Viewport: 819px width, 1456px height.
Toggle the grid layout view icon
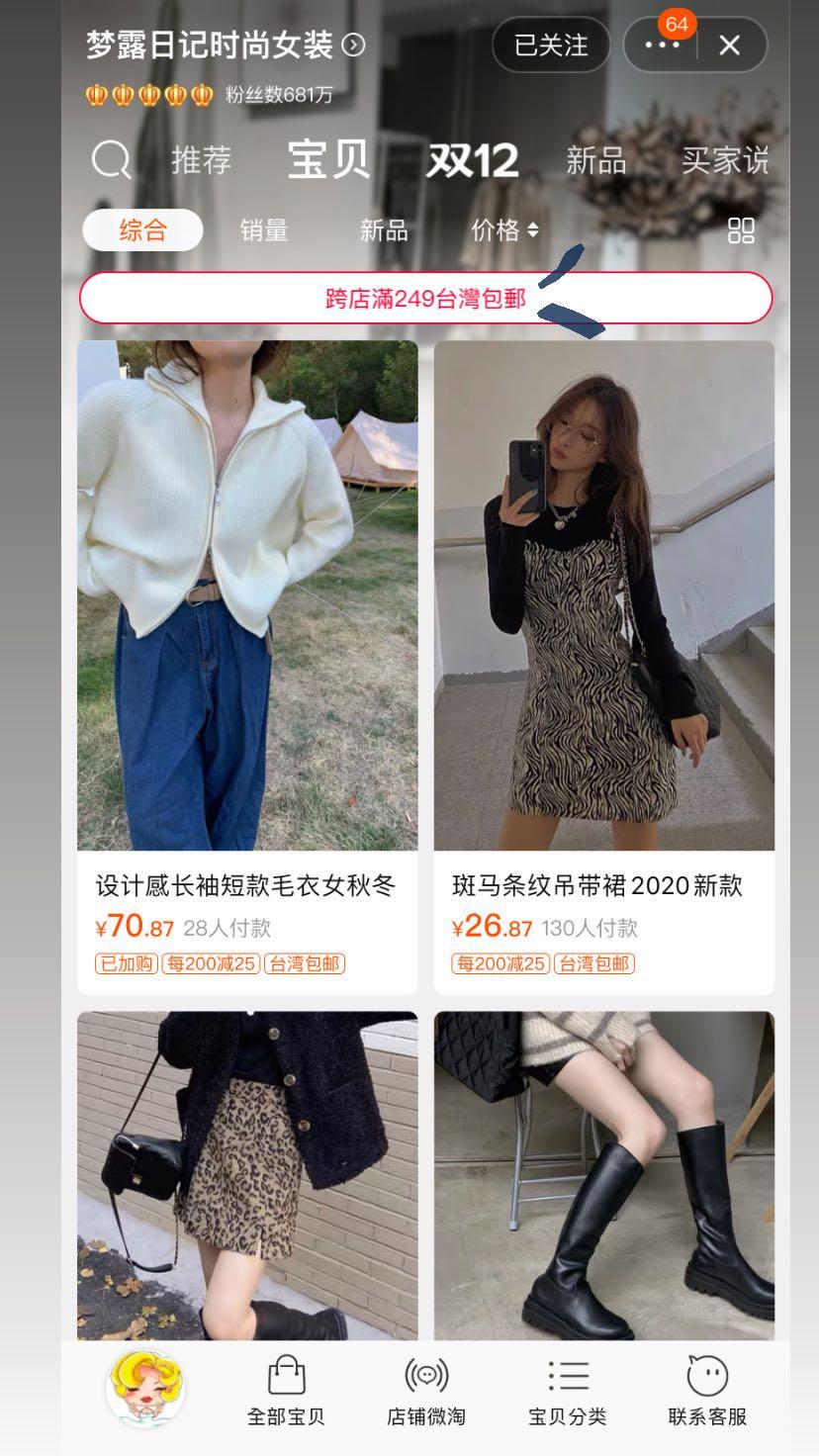(741, 230)
